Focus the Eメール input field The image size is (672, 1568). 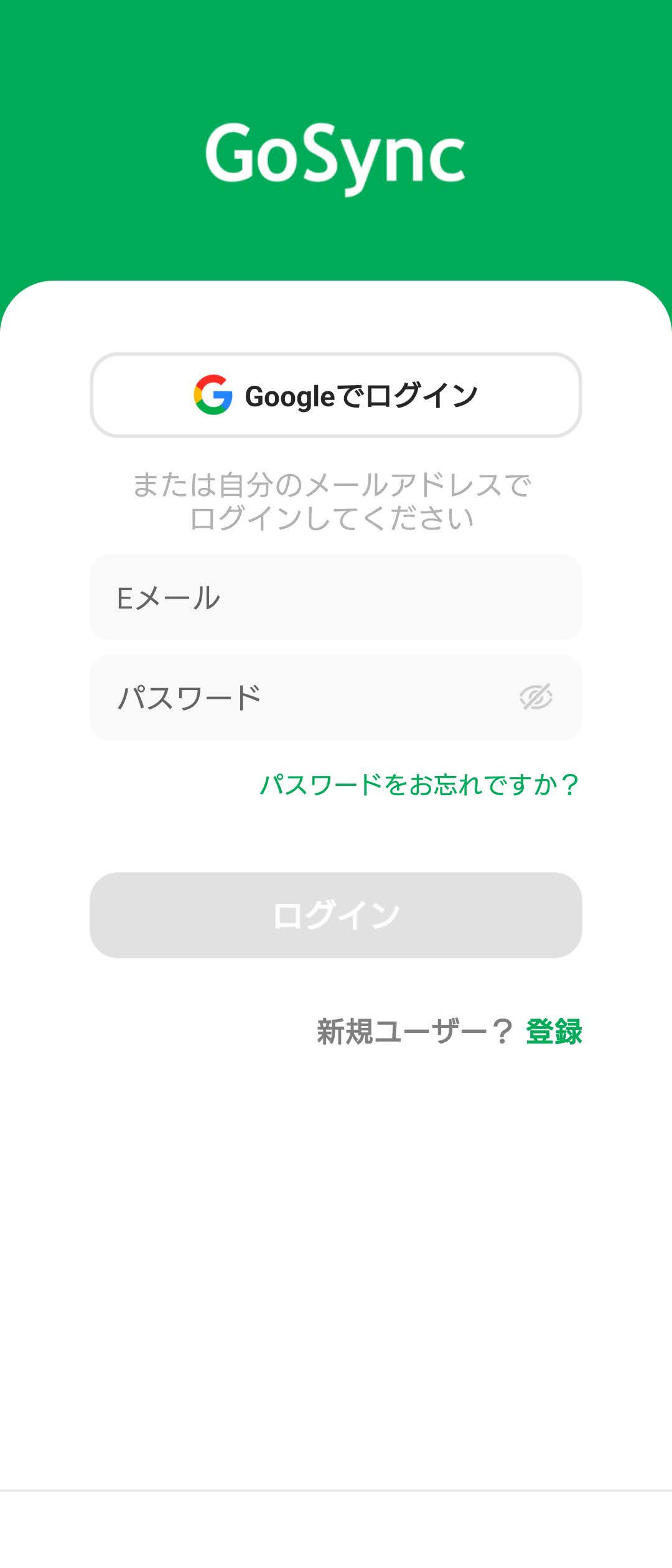336,597
